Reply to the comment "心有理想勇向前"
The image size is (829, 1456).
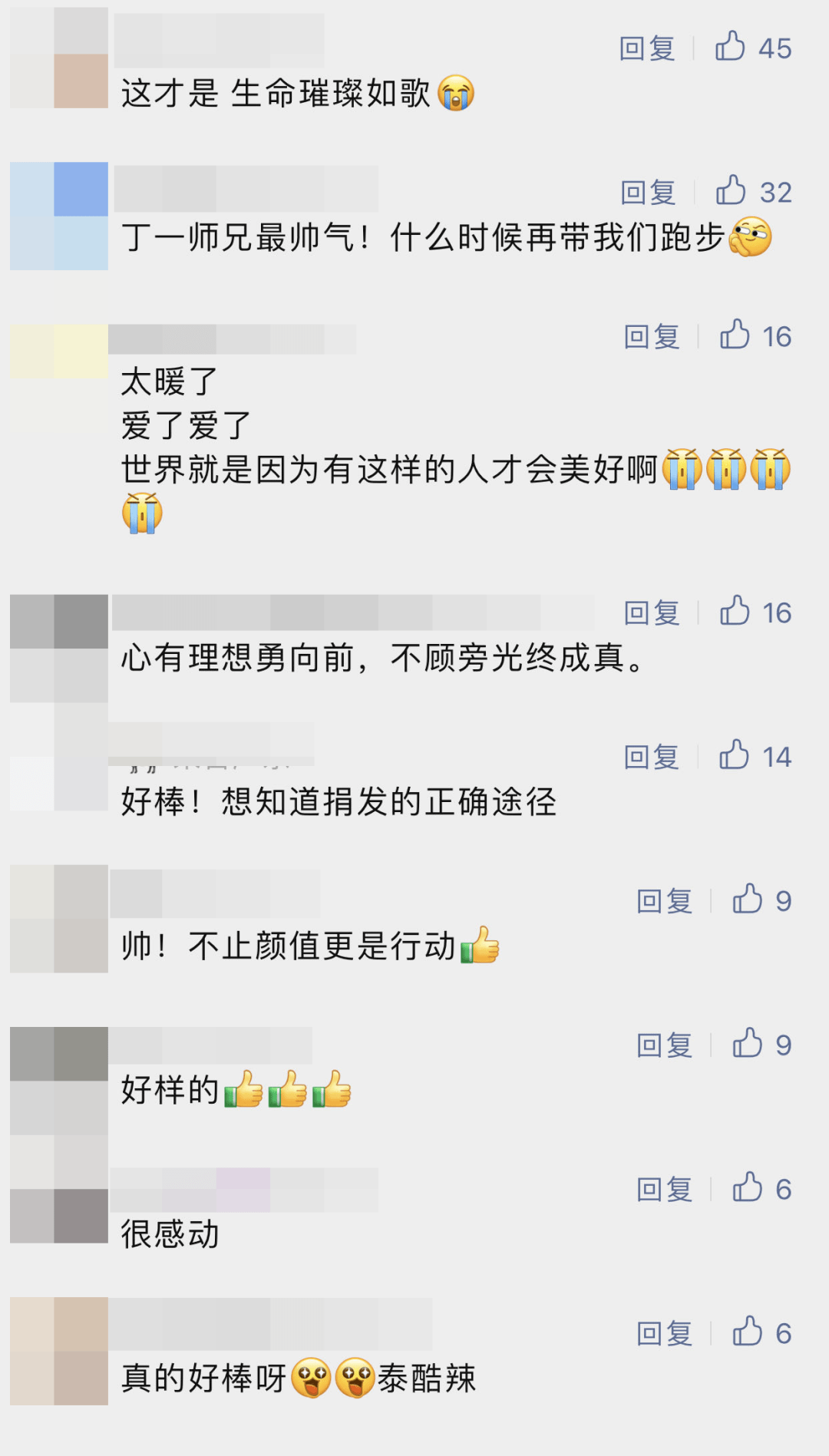pyautogui.click(x=652, y=613)
